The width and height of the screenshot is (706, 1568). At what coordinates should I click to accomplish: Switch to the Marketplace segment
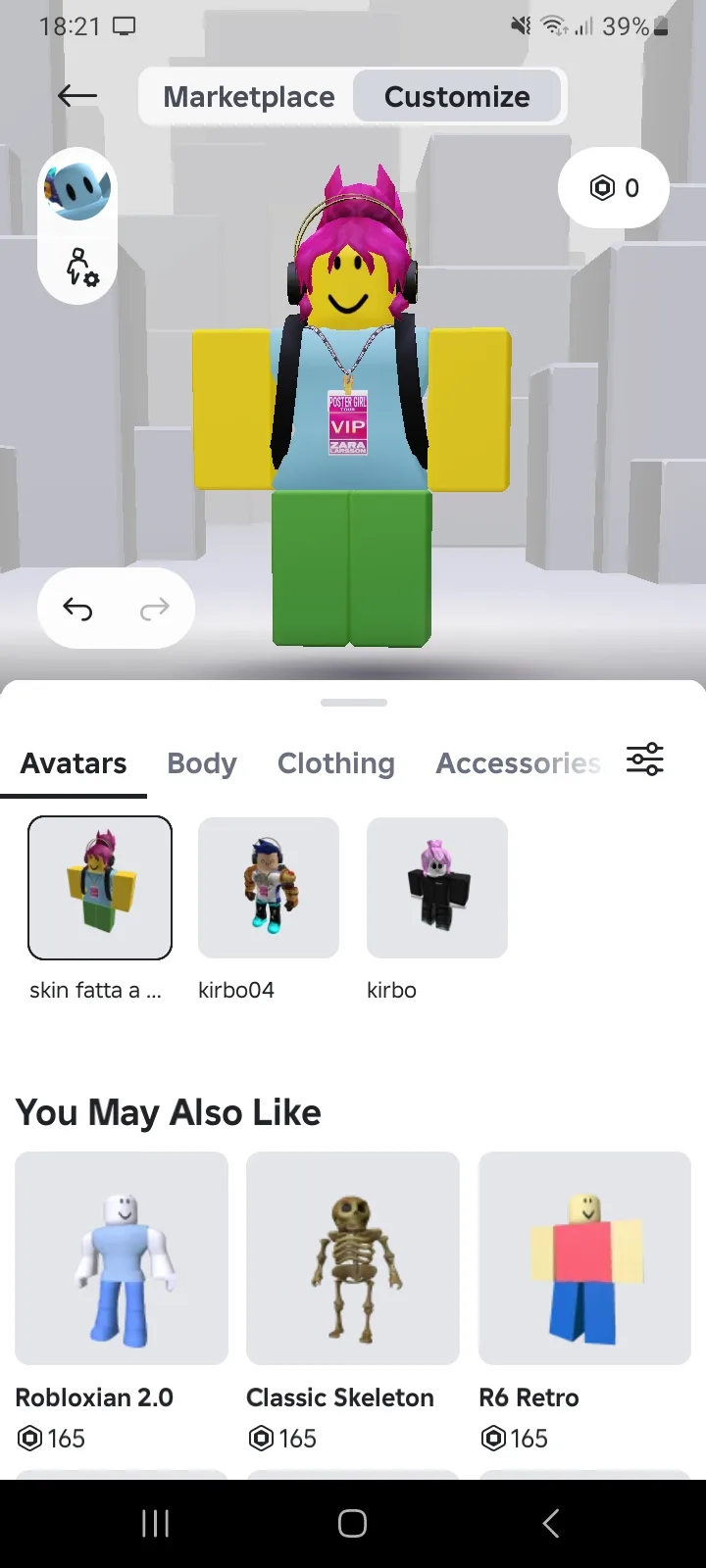249,96
